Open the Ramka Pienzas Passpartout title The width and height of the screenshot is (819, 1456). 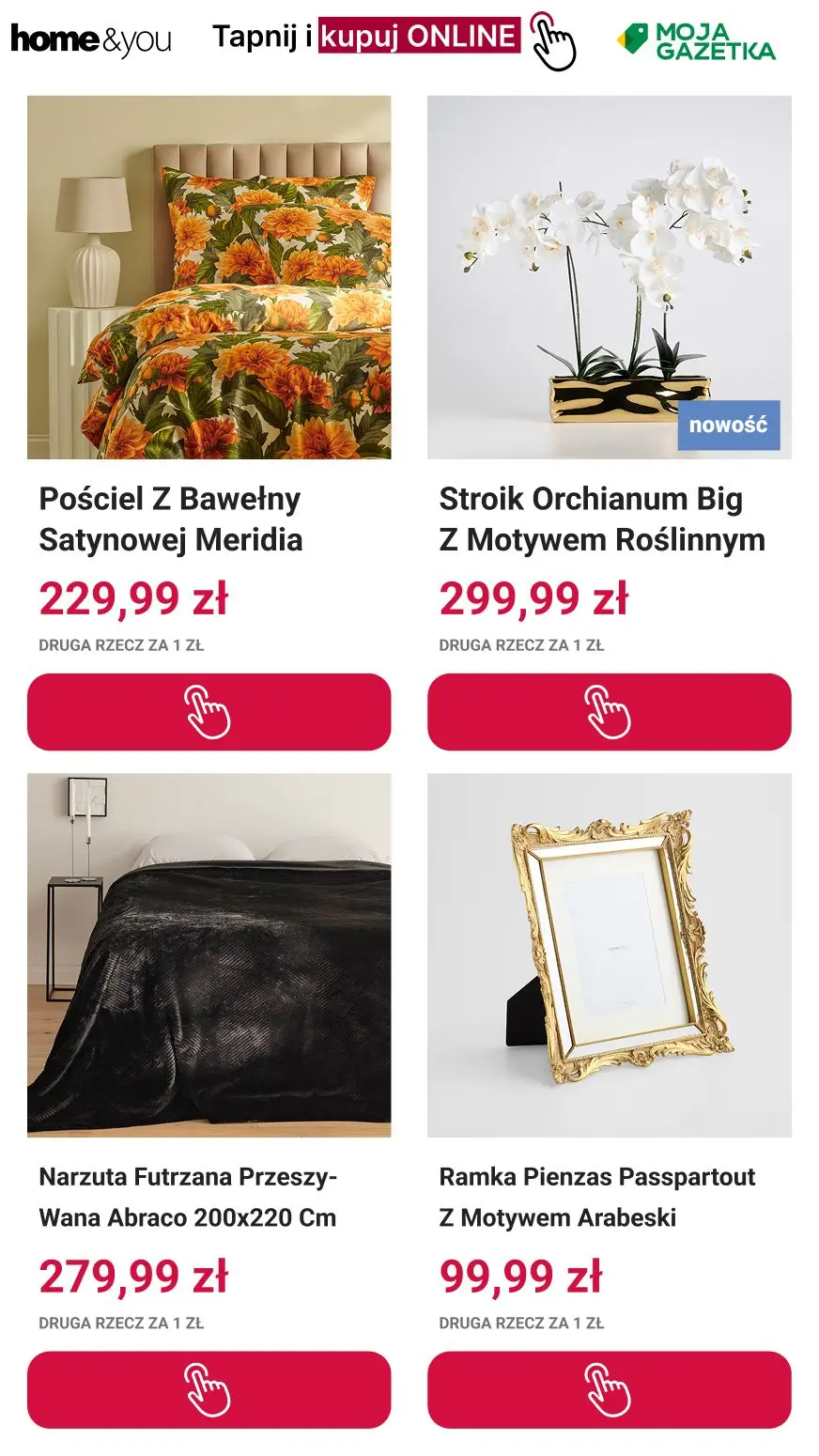point(597,1198)
